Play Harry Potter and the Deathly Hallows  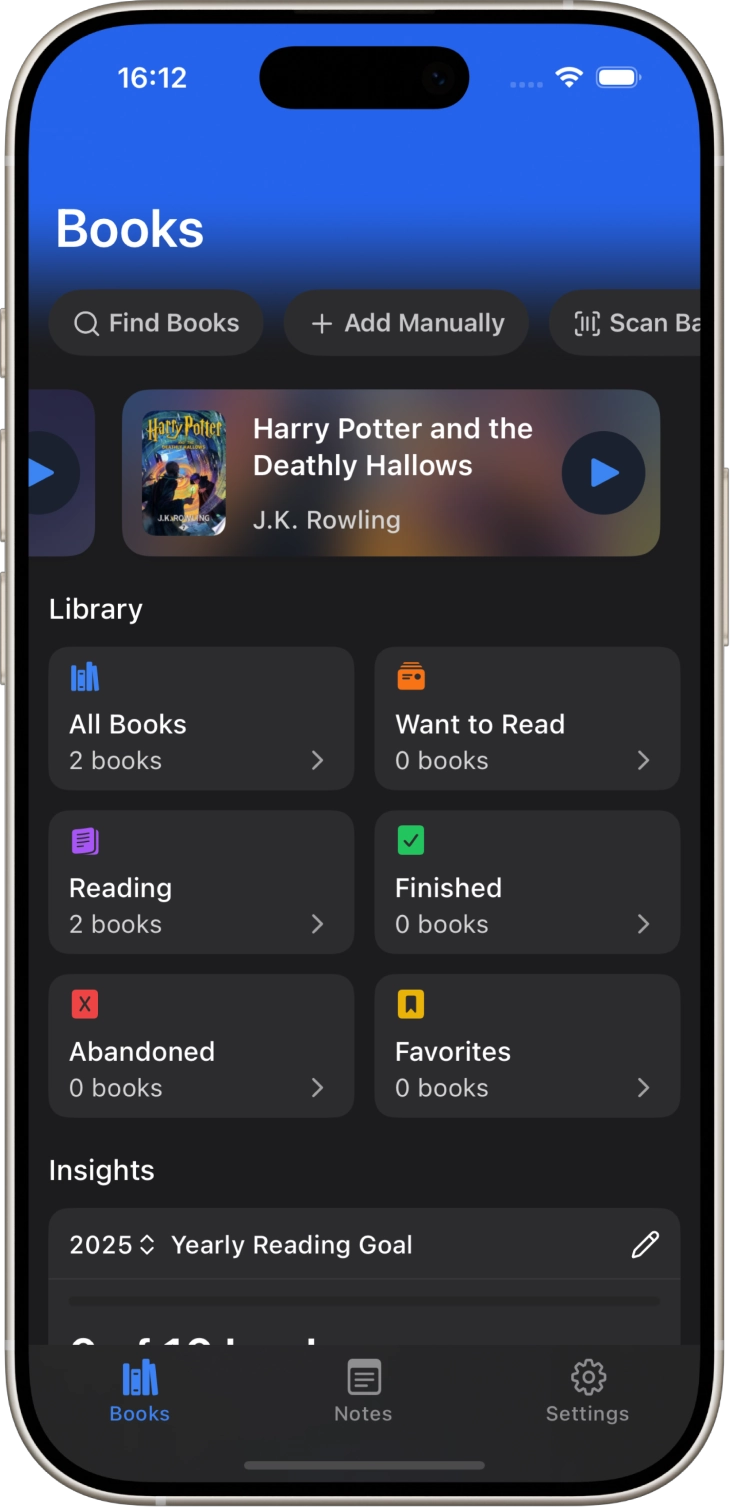click(603, 473)
